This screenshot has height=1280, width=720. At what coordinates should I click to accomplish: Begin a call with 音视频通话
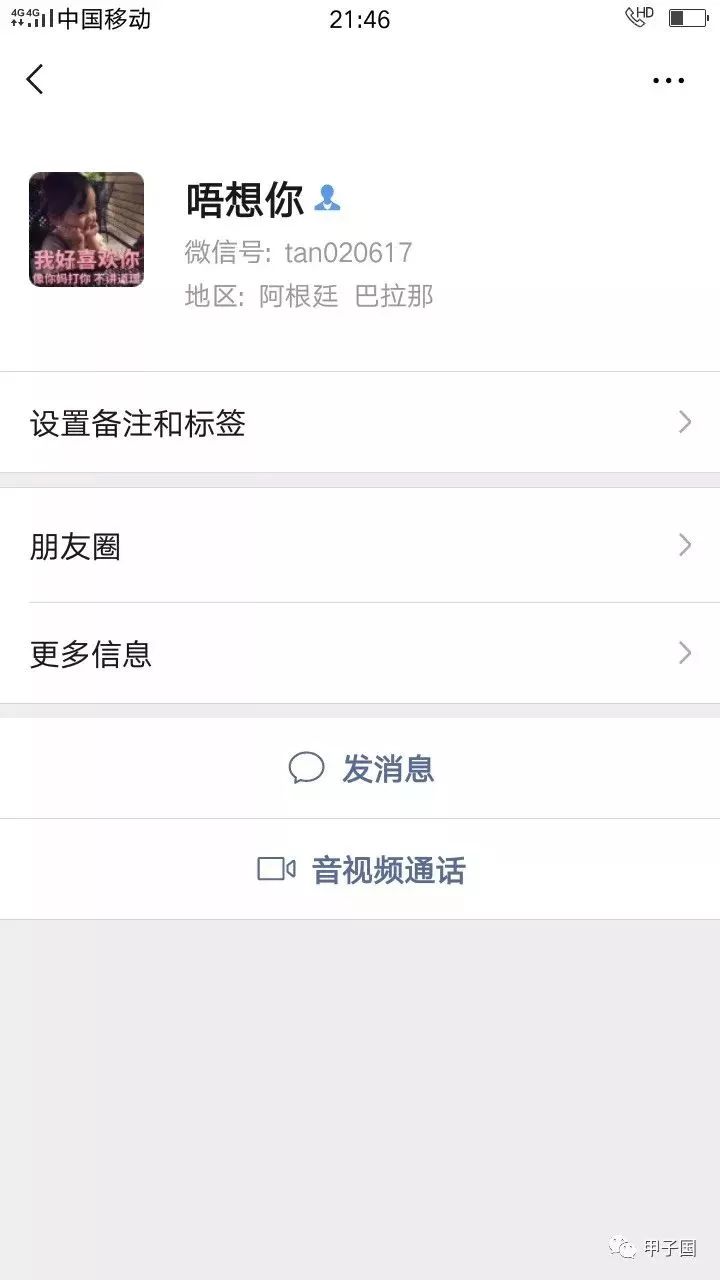(x=390, y=870)
